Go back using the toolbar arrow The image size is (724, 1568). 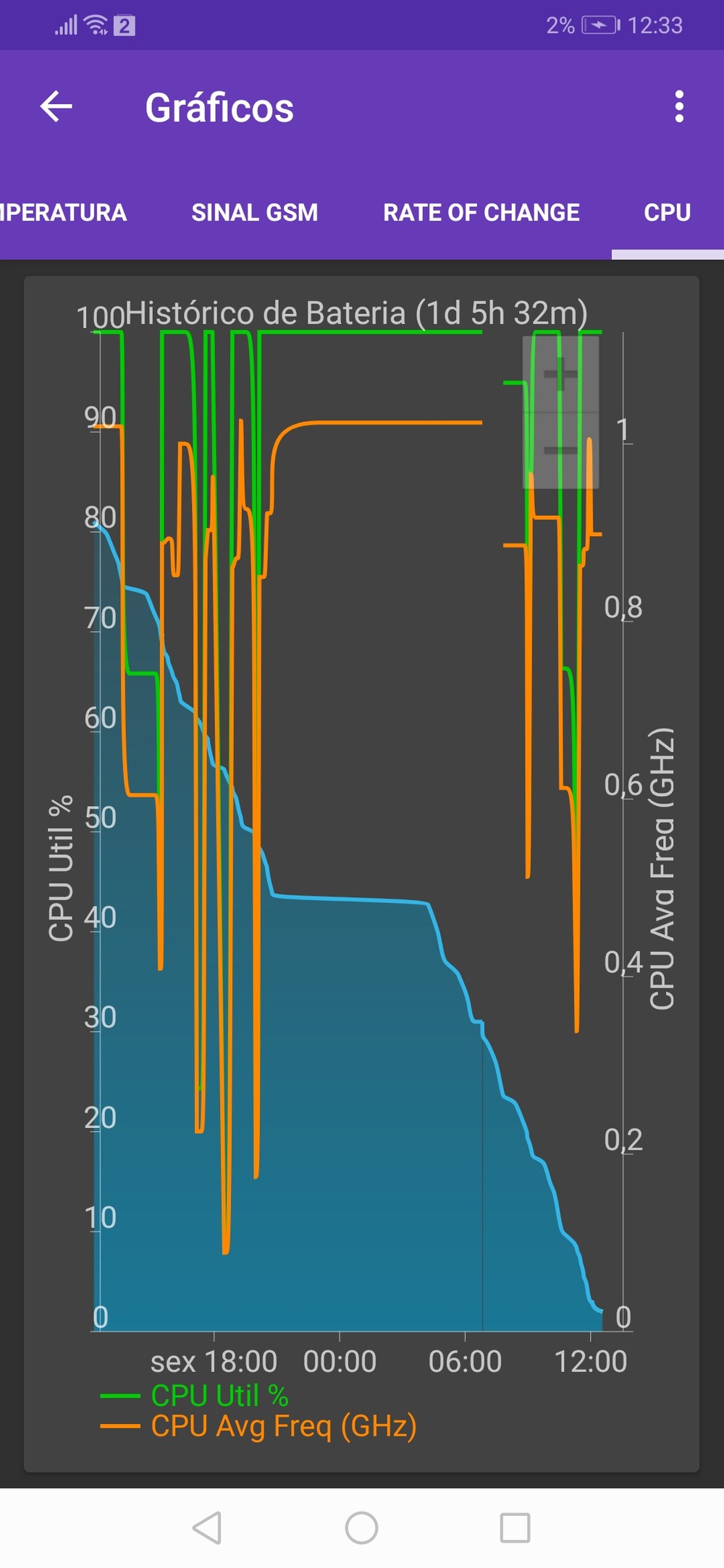click(x=56, y=107)
